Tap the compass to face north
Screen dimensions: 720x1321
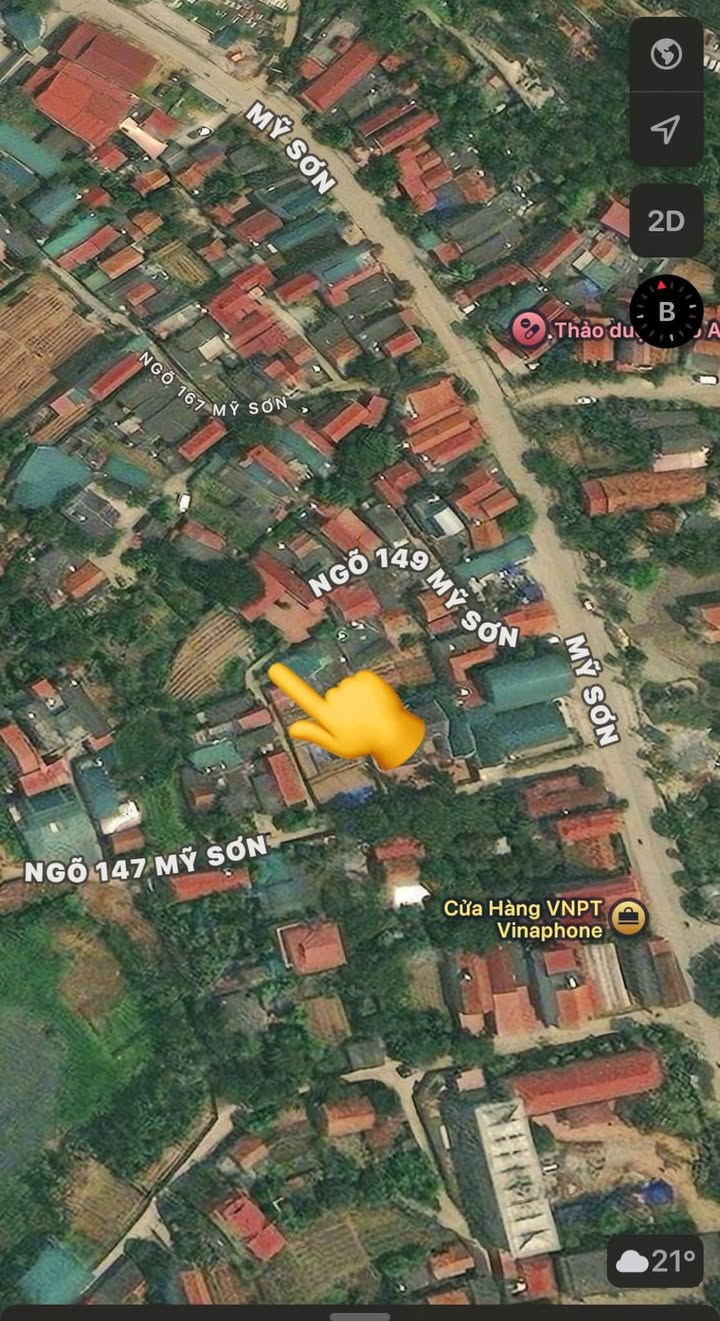pyautogui.click(x=666, y=311)
